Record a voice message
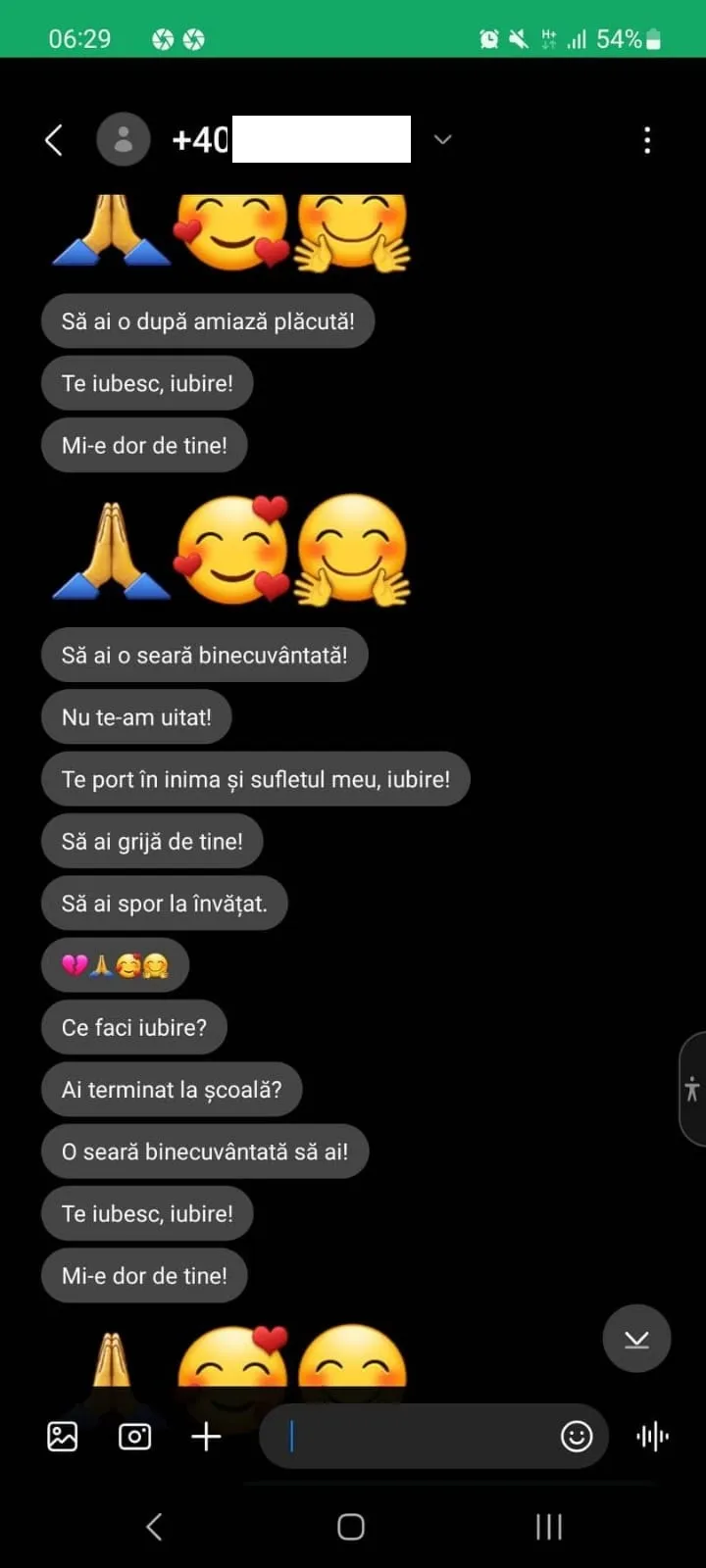This screenshot has width=706, height=1568. click(x=653, y=1437)
